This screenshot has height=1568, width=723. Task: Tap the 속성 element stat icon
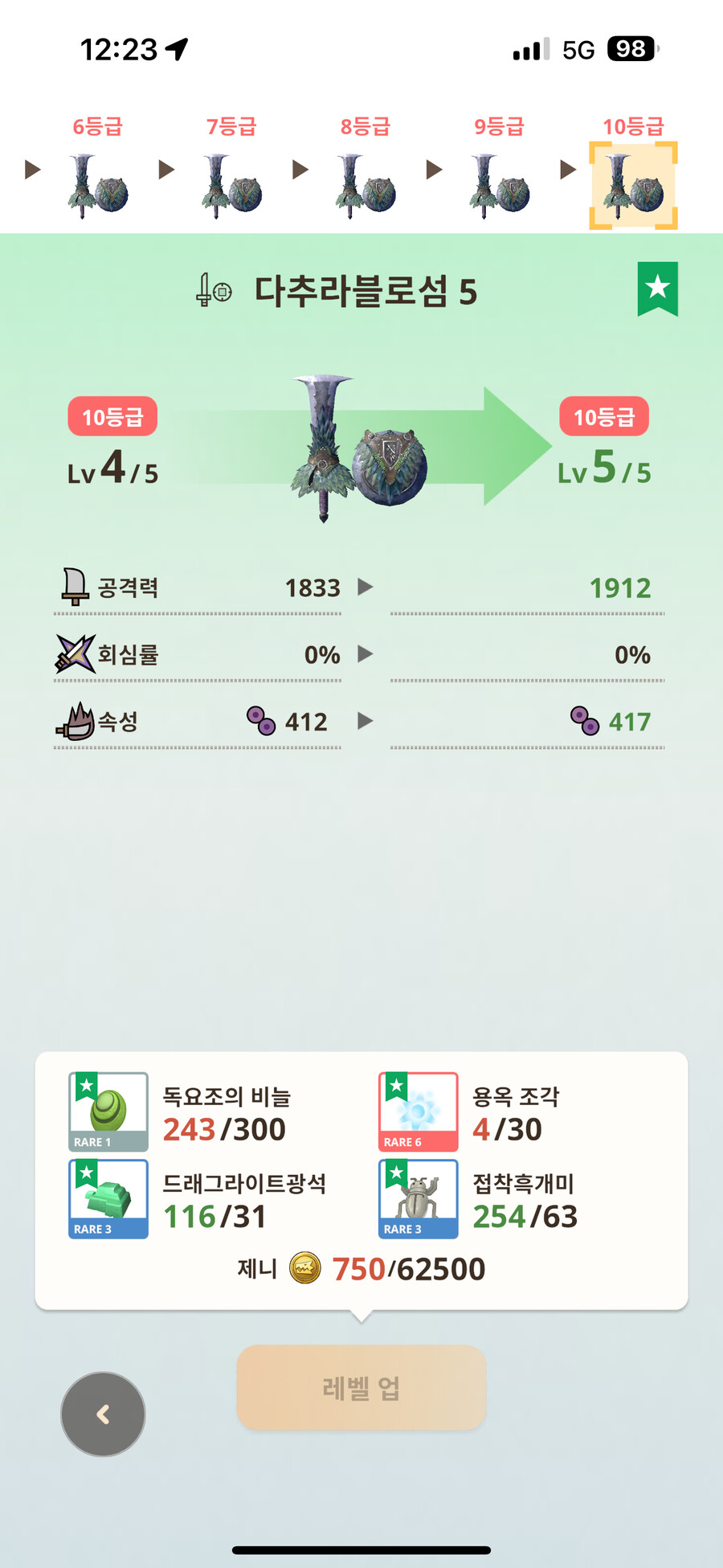[74, 721]
